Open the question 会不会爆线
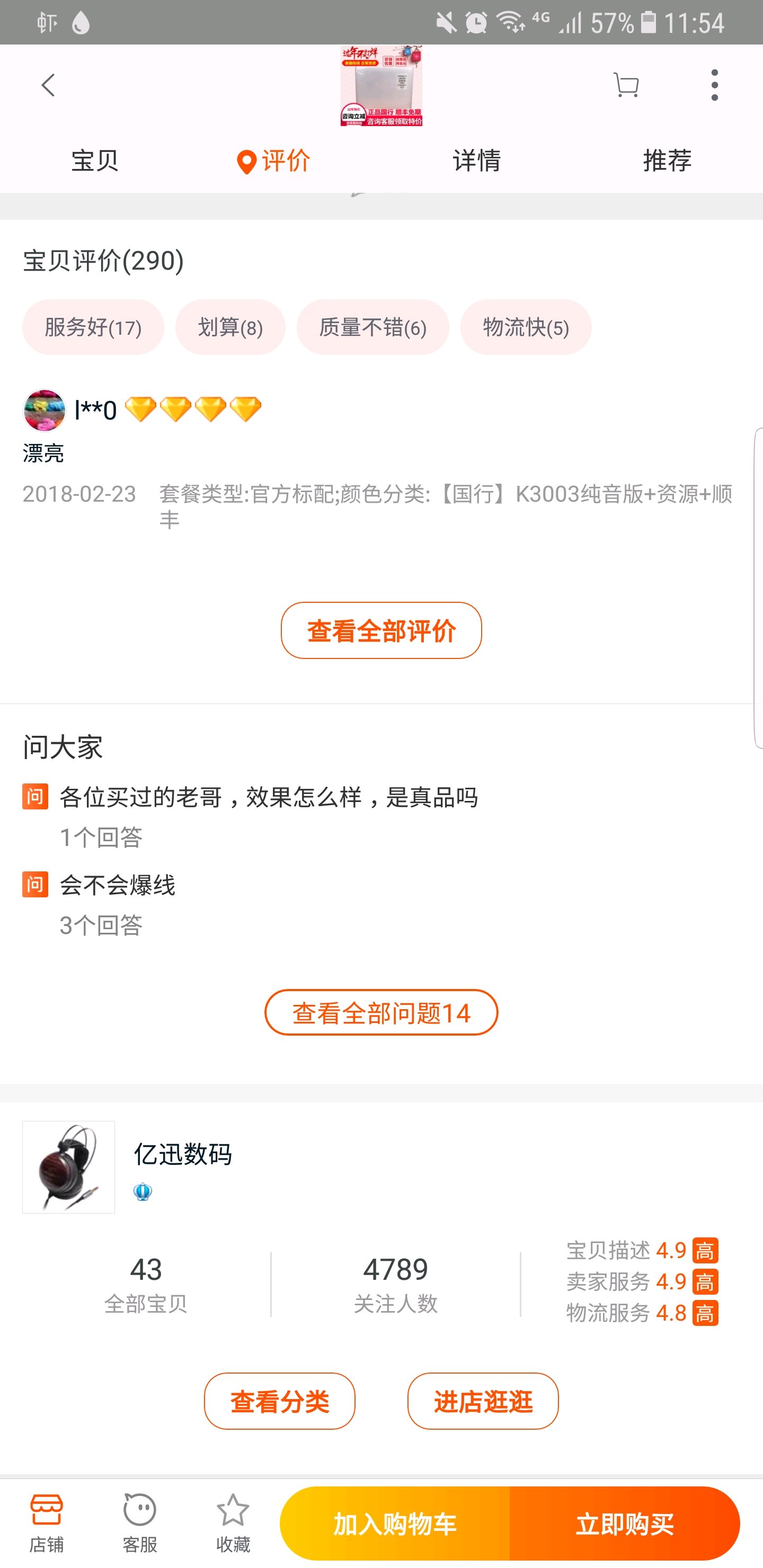Image resolution: width=763 pixels, height=1568 pixels. (x=118, y=885)
